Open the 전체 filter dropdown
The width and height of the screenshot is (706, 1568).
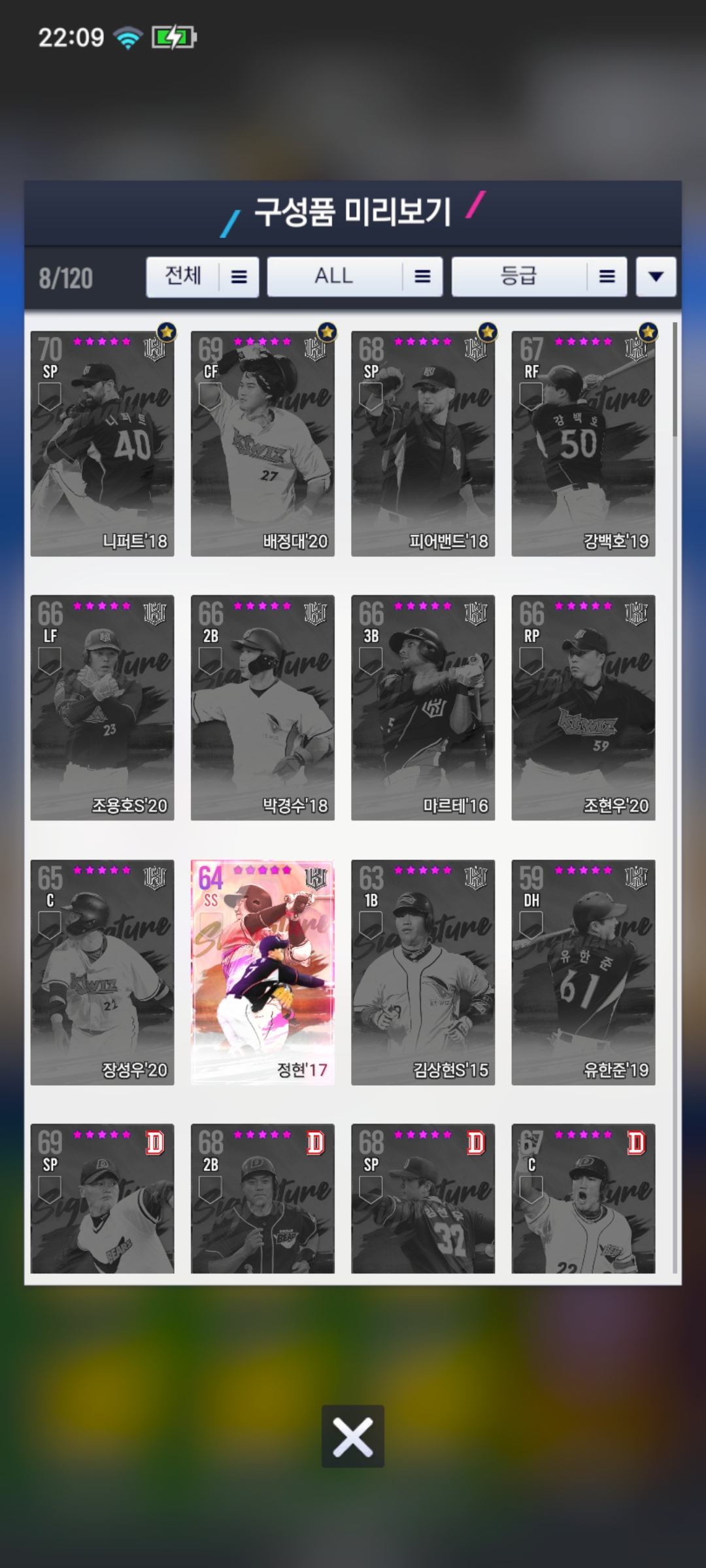point(202,277)
